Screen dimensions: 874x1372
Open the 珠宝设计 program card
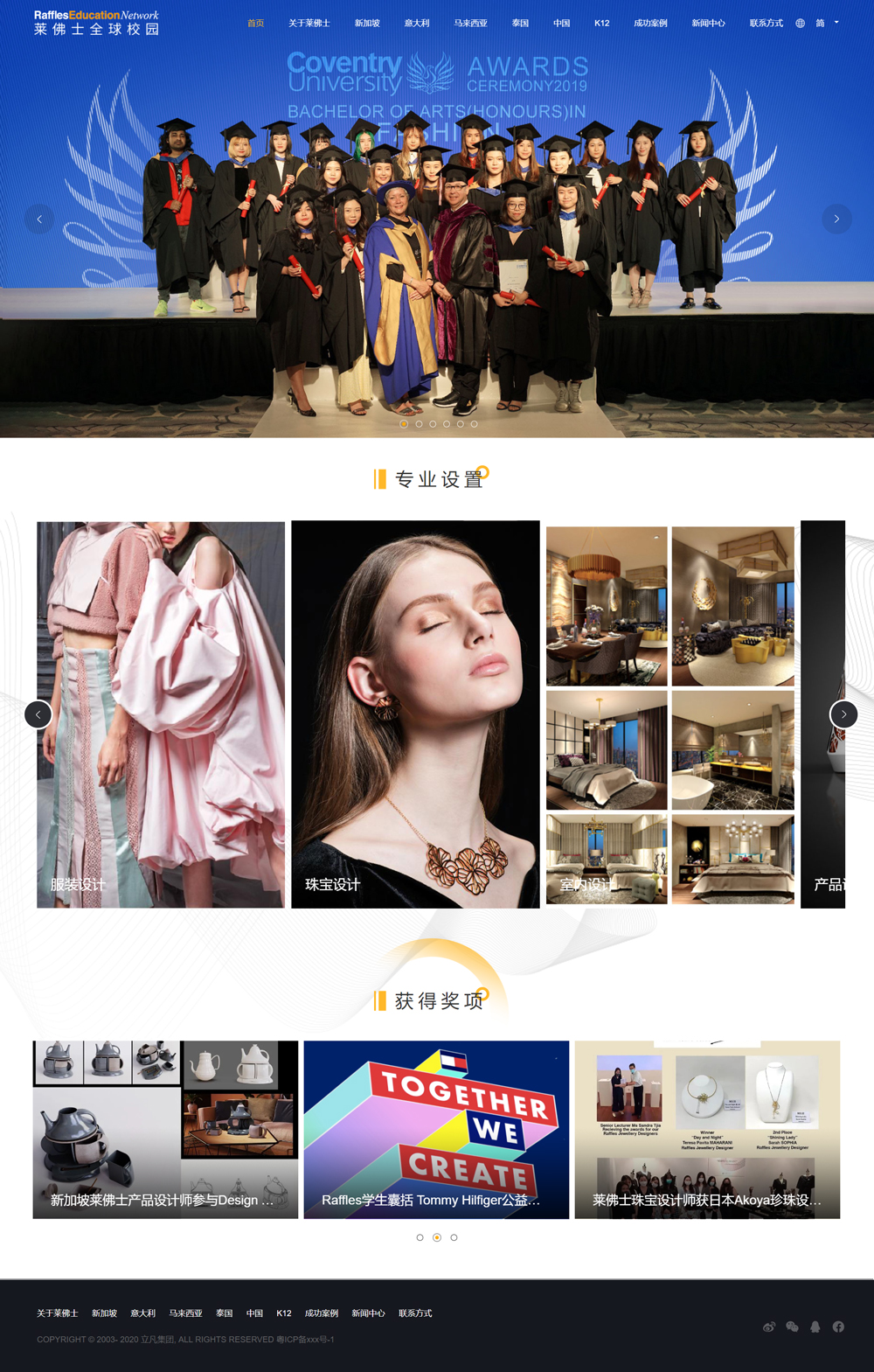(x=415, y=714)
